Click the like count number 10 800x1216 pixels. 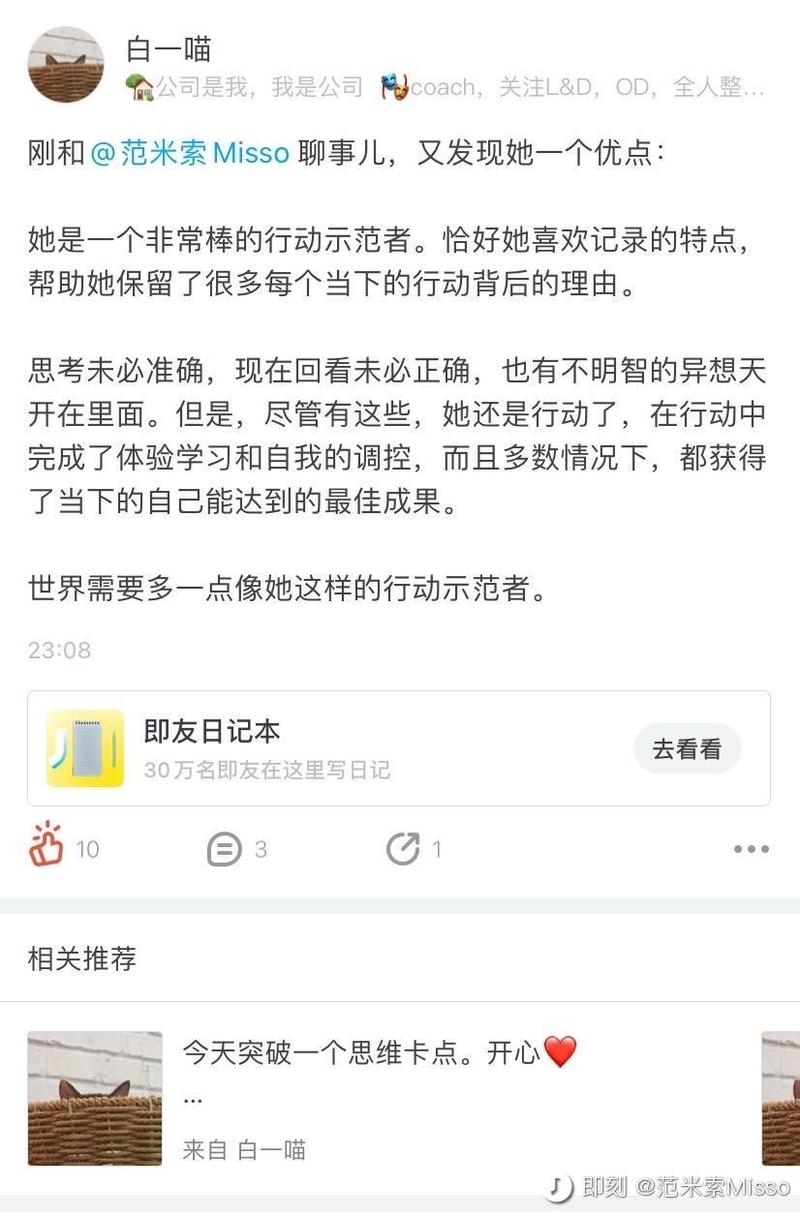(89, 849)
